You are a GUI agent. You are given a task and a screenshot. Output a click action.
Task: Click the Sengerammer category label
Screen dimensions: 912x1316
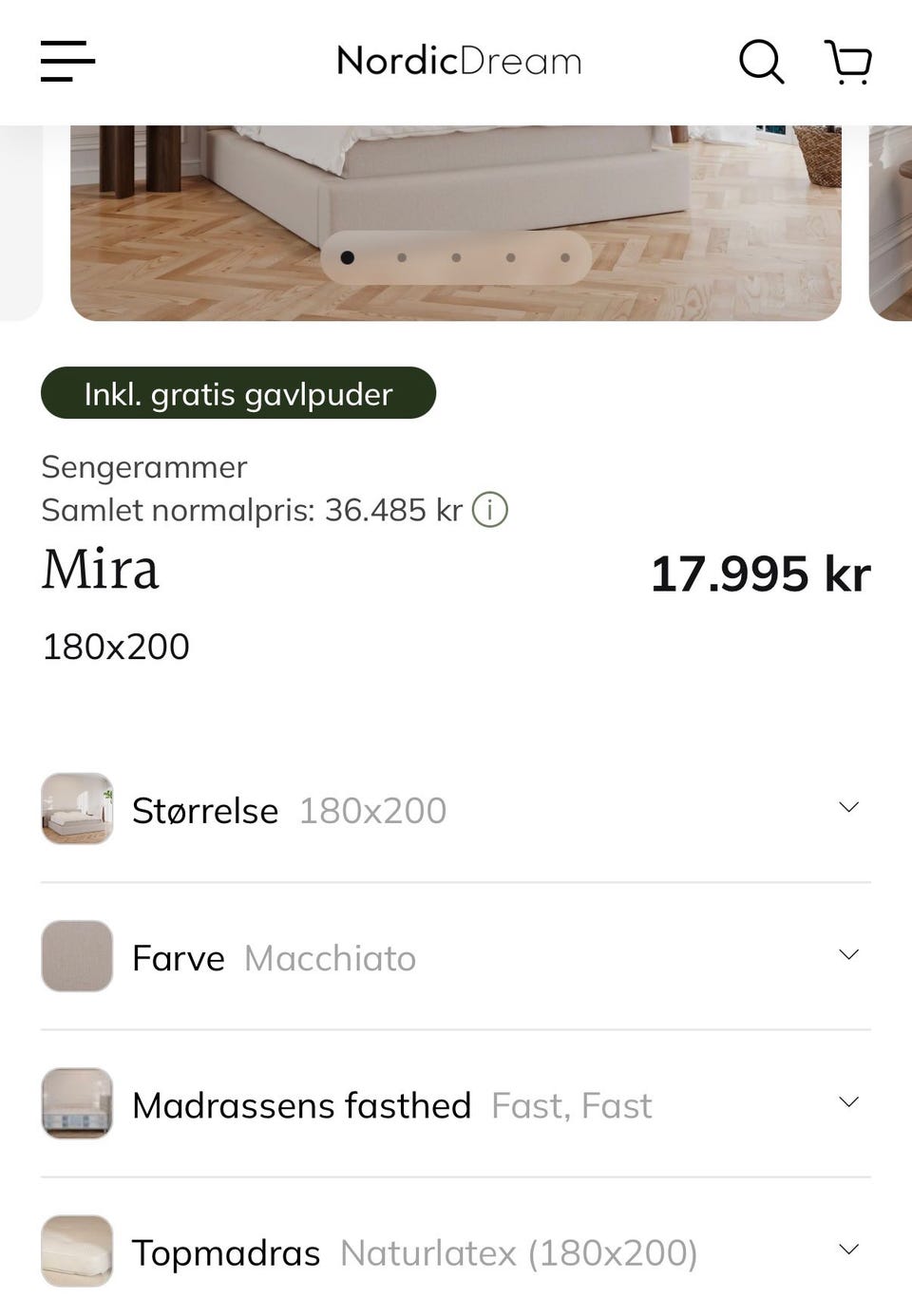[x=143, y=467]
